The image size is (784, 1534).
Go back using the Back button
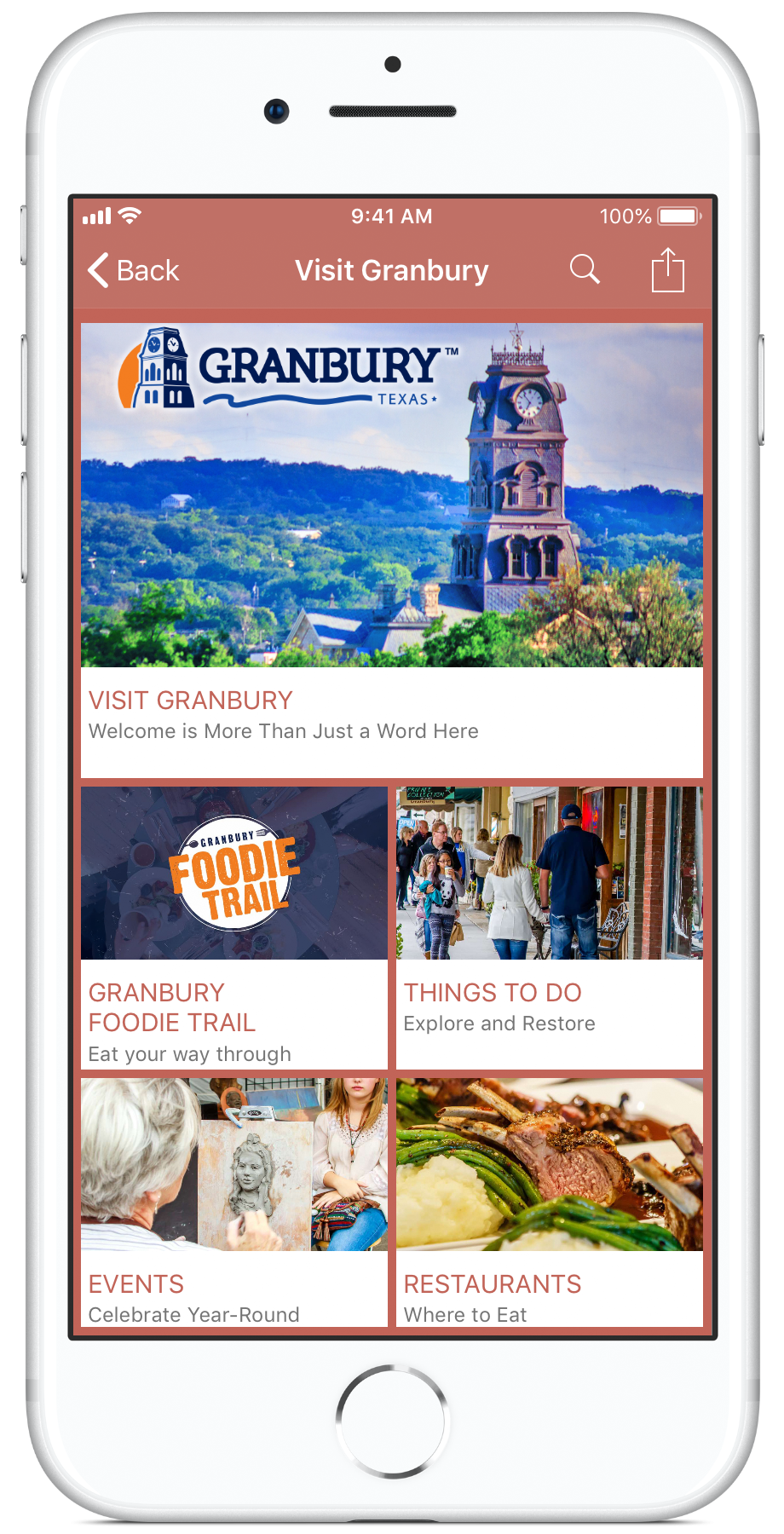134,271
